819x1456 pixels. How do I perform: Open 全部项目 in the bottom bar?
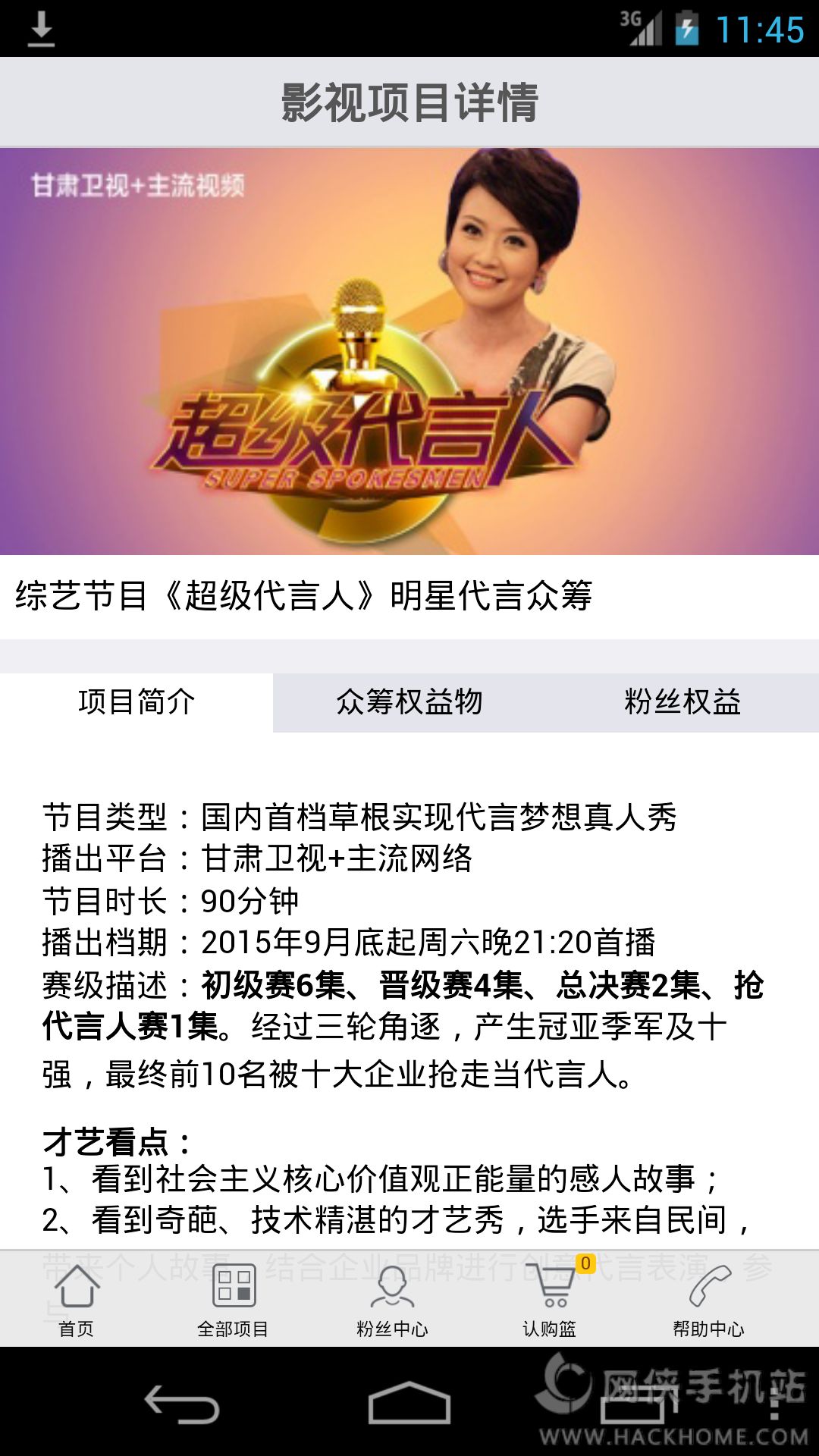pyautogui.click(x=233, y=1300)
